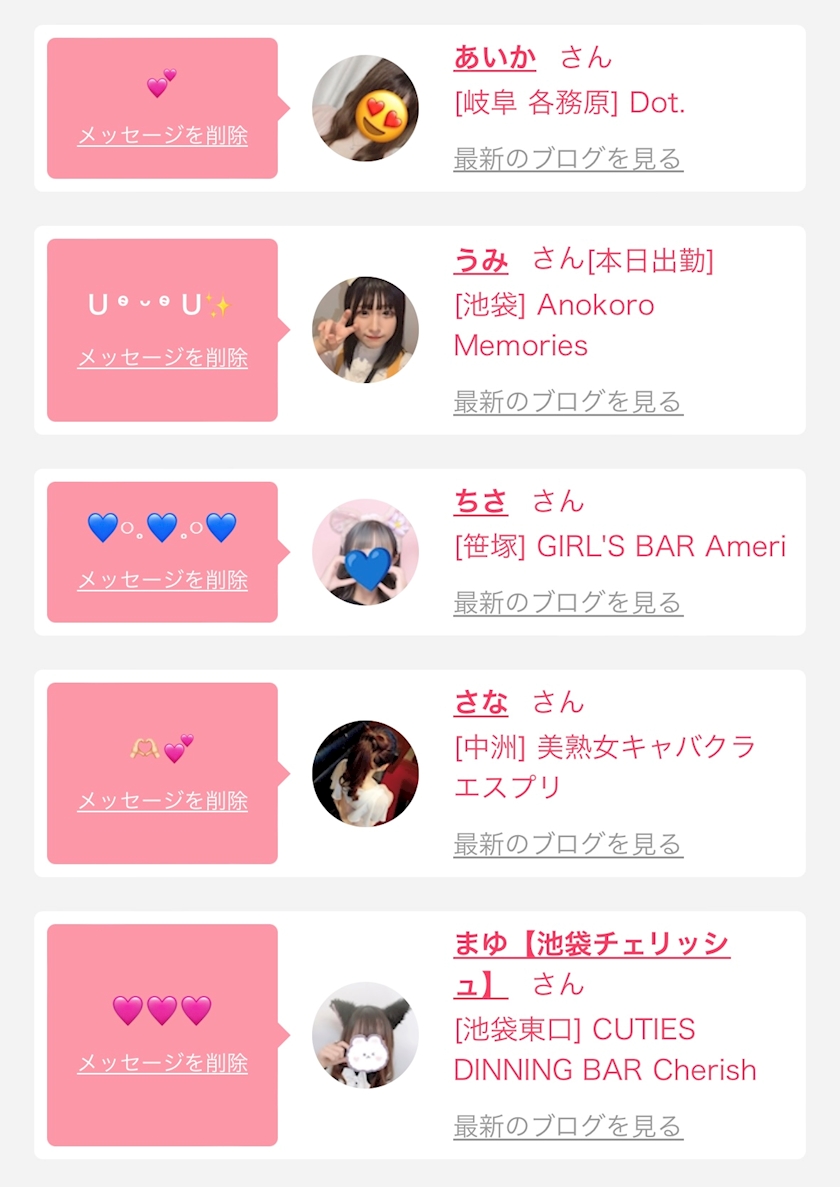The image size is (840, 1187).
Task: Tap ちさ's profile photo
Action: tap(365, 552)
